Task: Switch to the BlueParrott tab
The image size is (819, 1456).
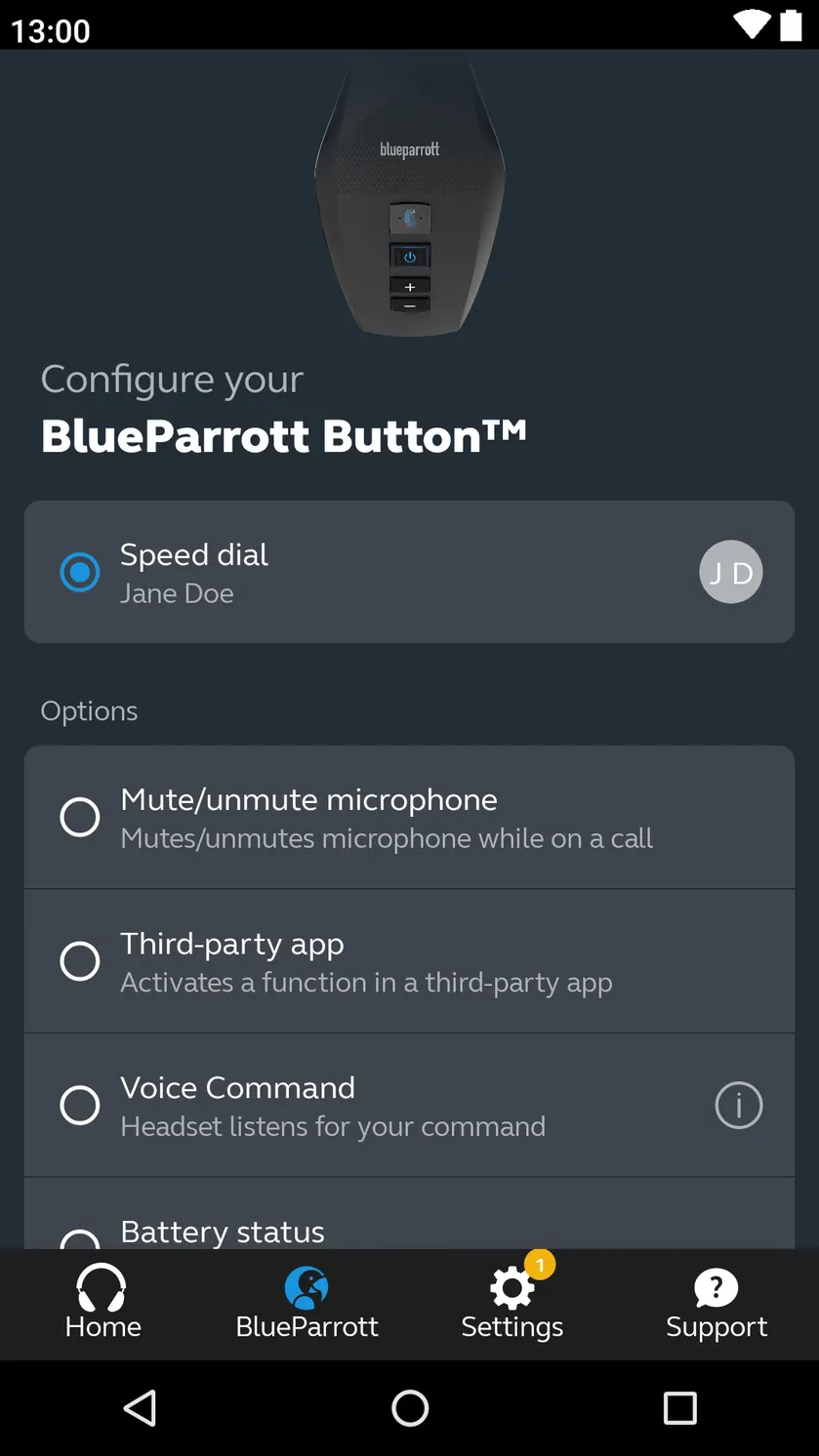Action: [307, 1304]
